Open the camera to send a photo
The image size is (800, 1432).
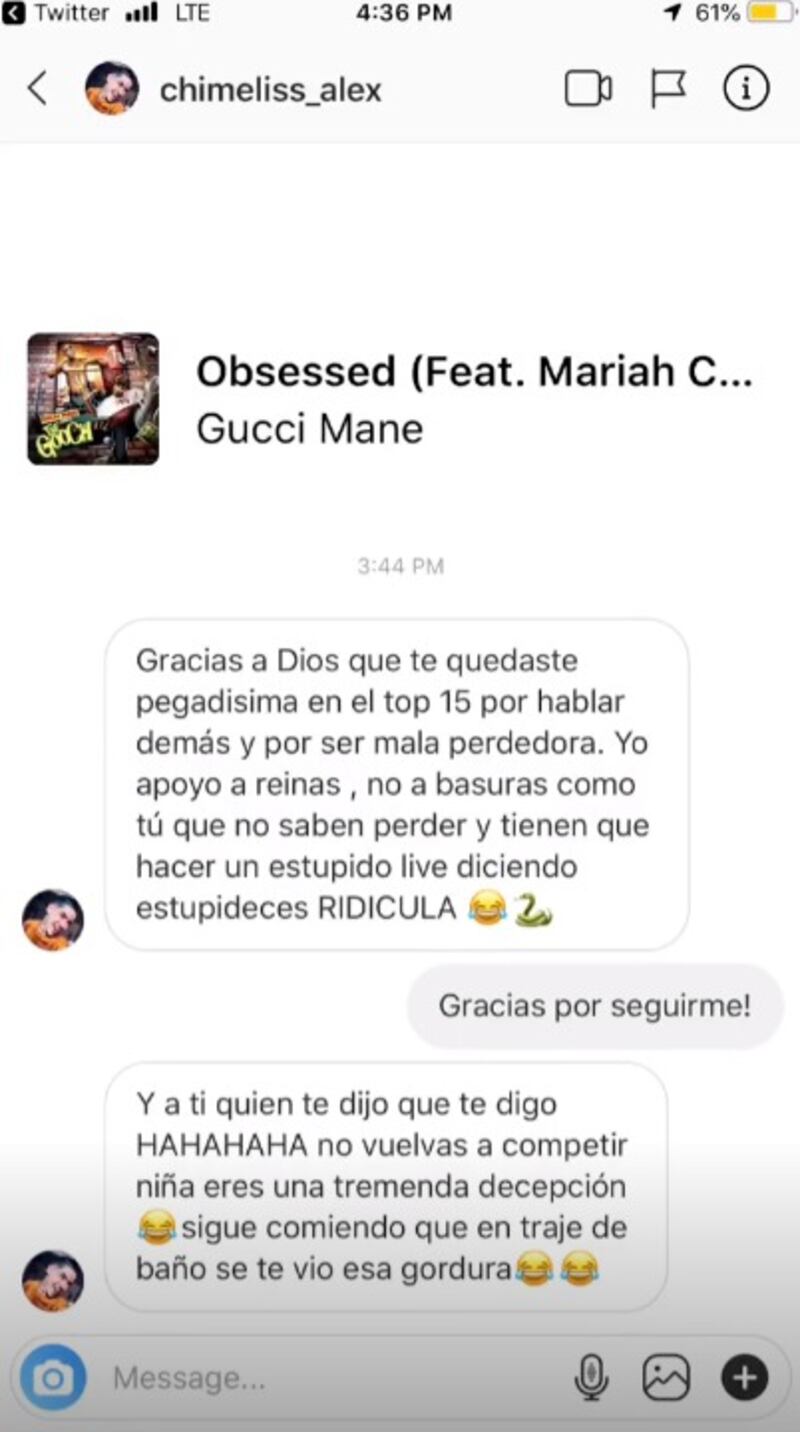(x=53, y=1379)
